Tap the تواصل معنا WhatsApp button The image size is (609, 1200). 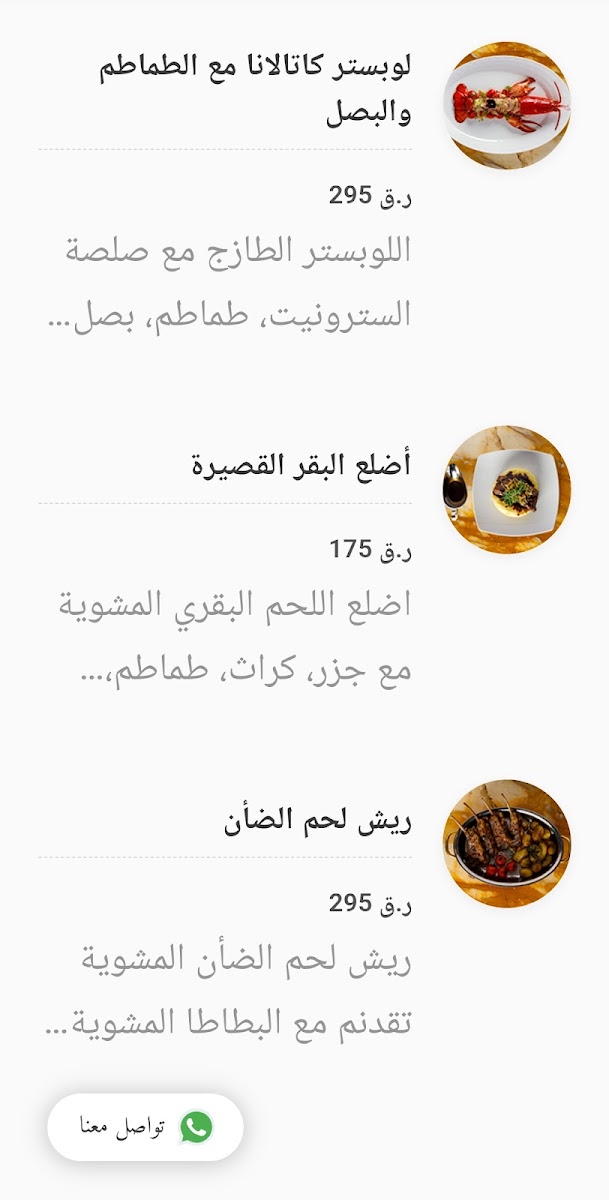pyautogui.click(x=146, y=1127)
